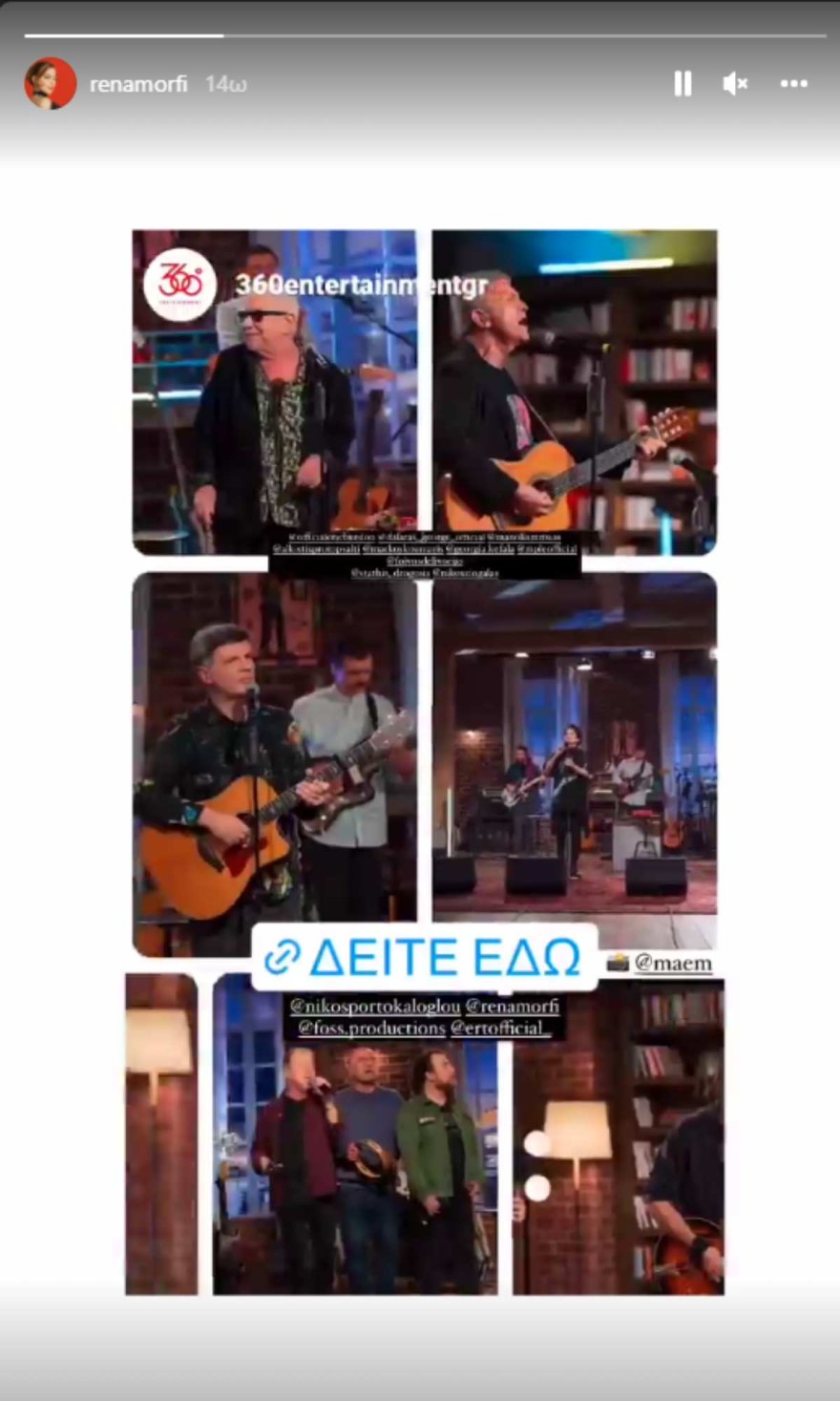Open the renamorfi username
The width and height of the screenshot is (840, 1401).
pos(138,84)
